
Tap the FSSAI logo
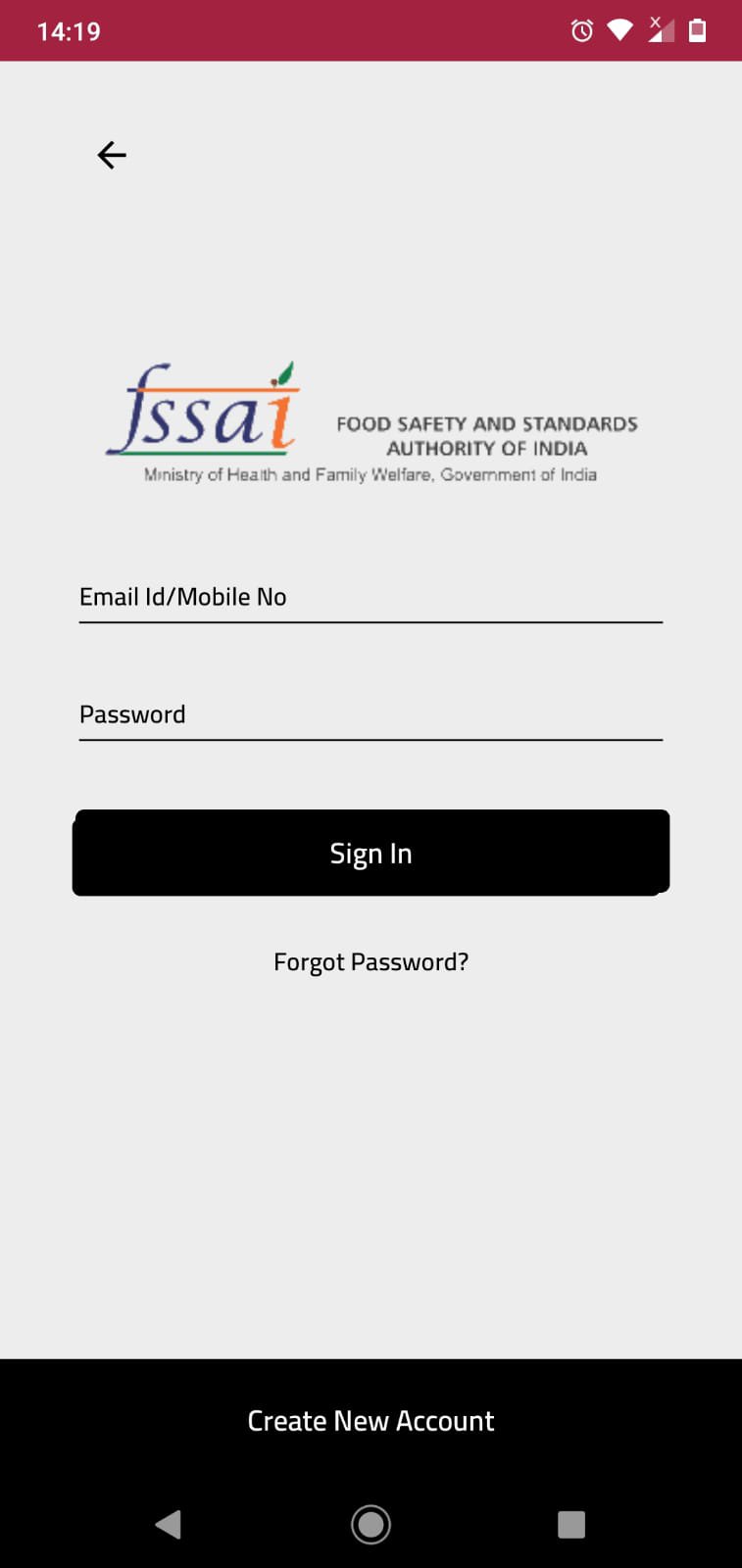(201, 416)
